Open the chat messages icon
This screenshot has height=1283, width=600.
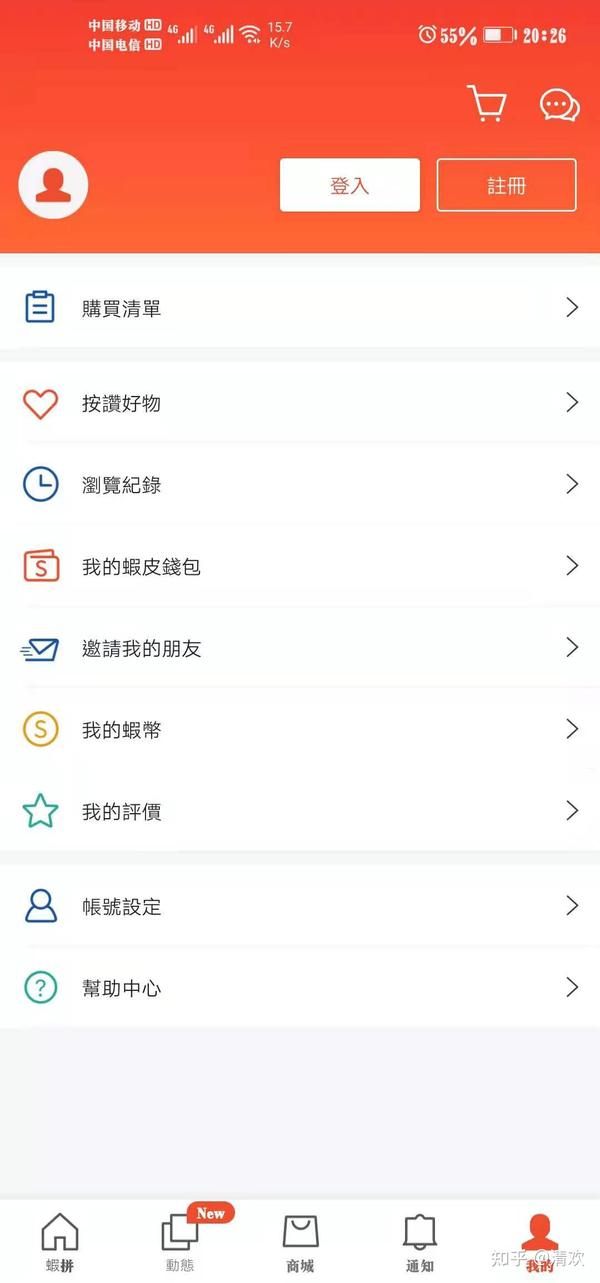click(x=559, y=104)
